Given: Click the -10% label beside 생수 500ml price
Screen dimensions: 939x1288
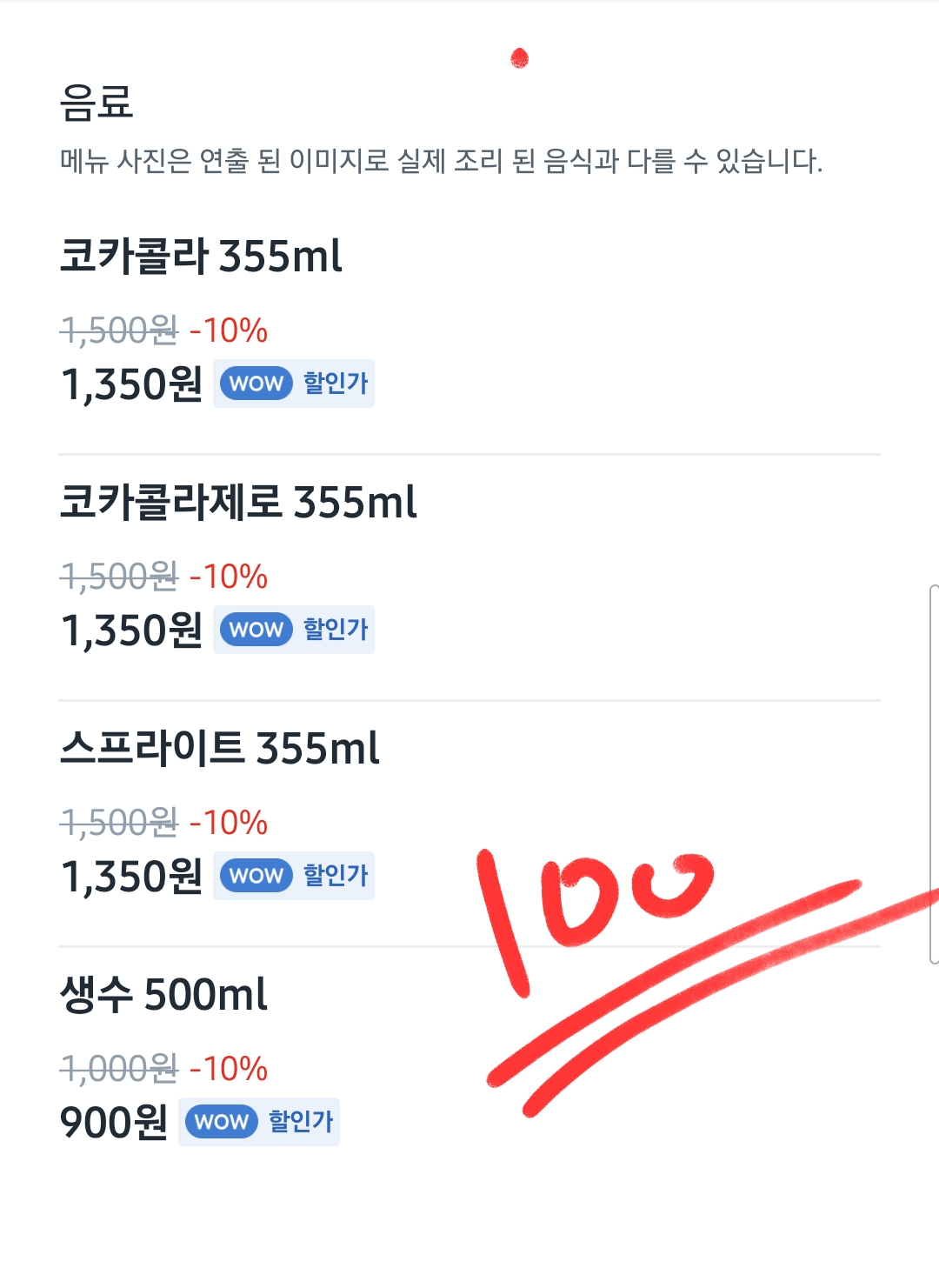Looking at the screenshot, I should pos(230,1067).
